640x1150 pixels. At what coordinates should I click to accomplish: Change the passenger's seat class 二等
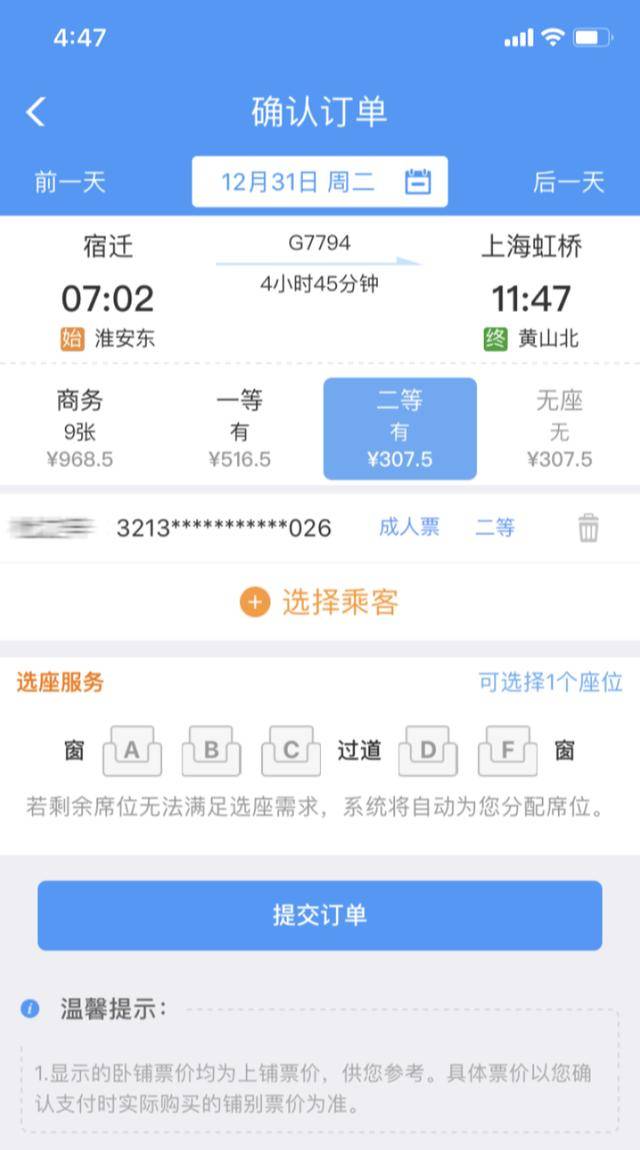[494, 527]
